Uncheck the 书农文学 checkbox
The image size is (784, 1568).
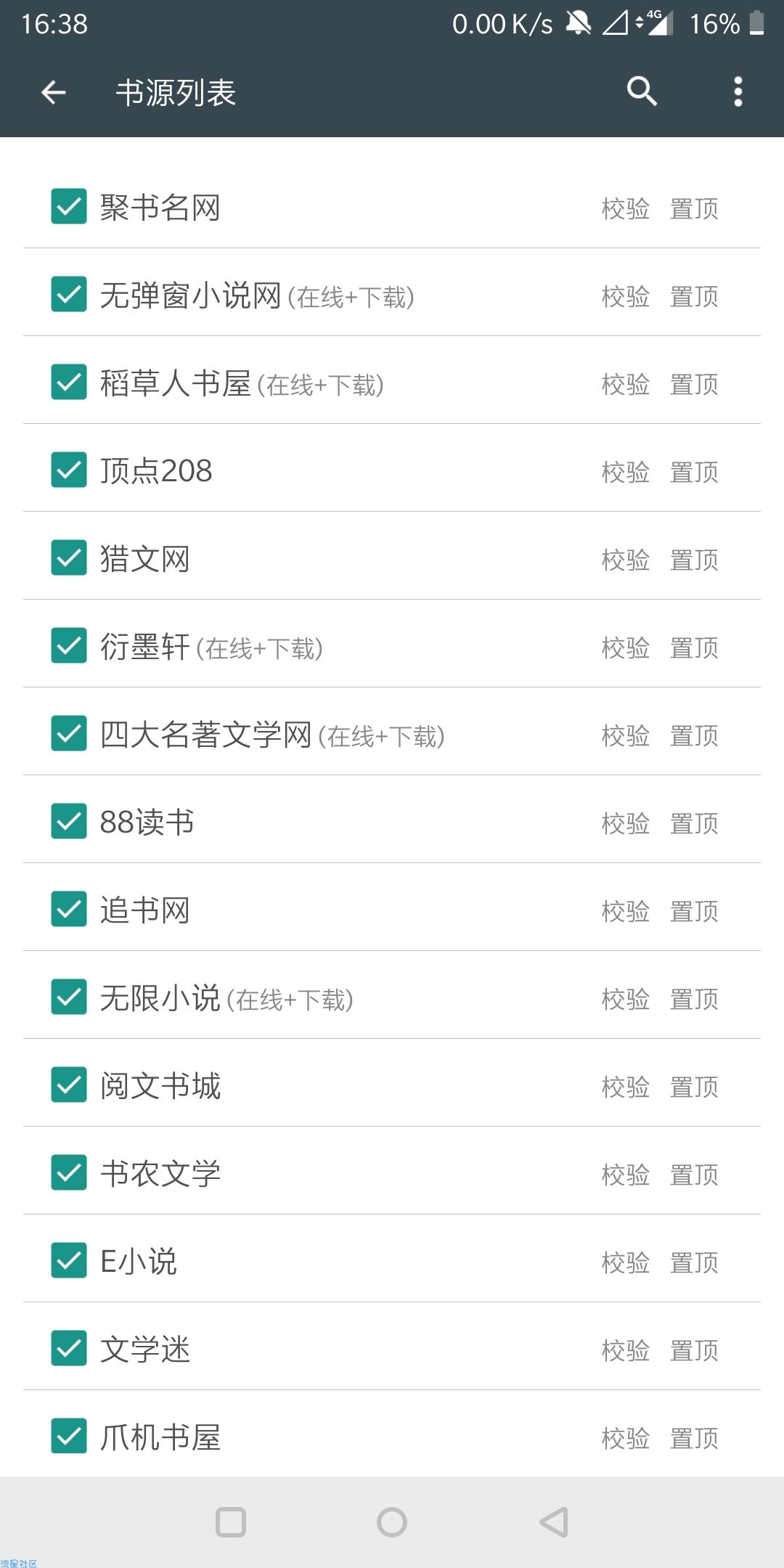click(x=69, y=1172)
